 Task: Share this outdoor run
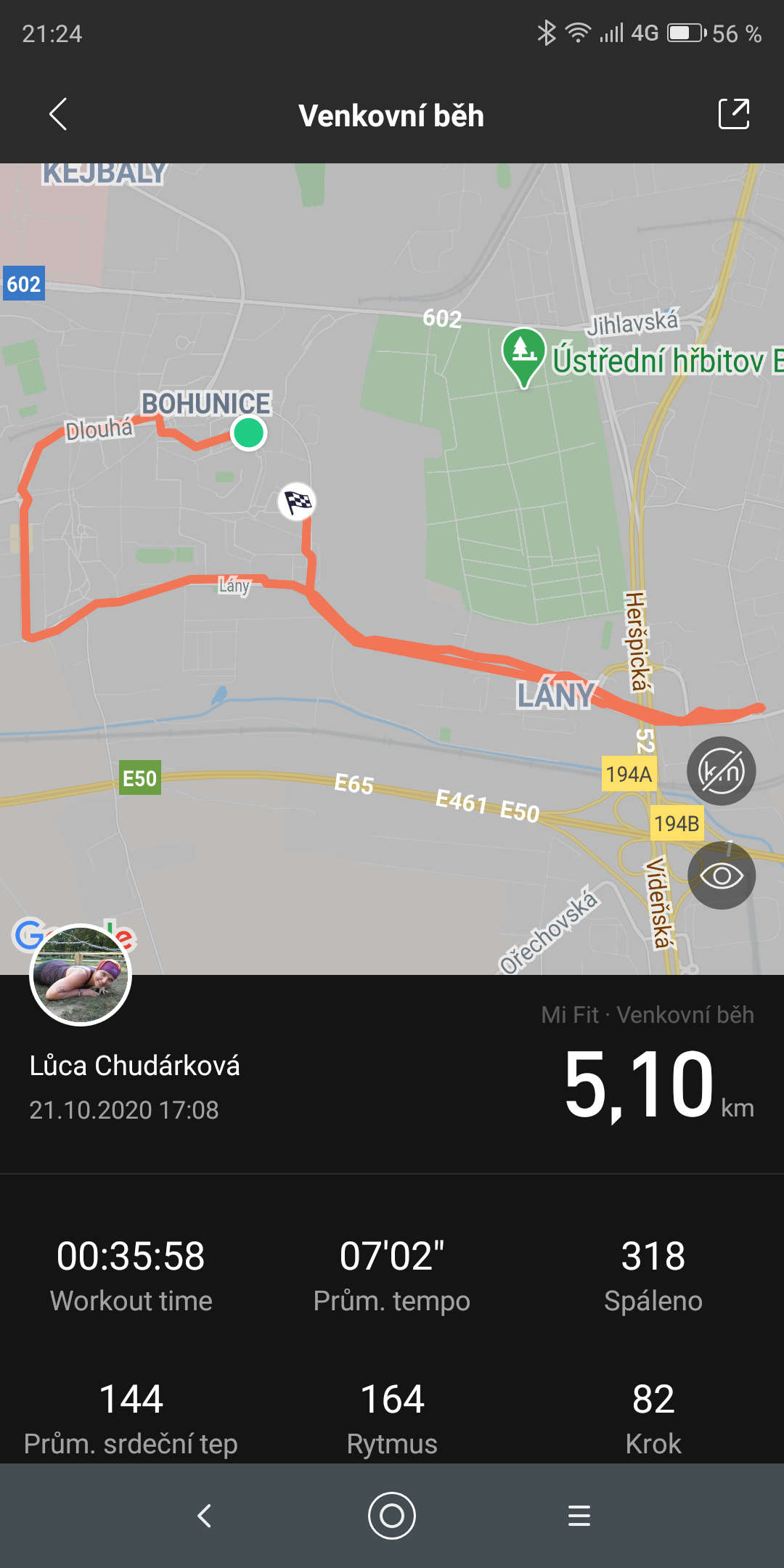point(734,114)
